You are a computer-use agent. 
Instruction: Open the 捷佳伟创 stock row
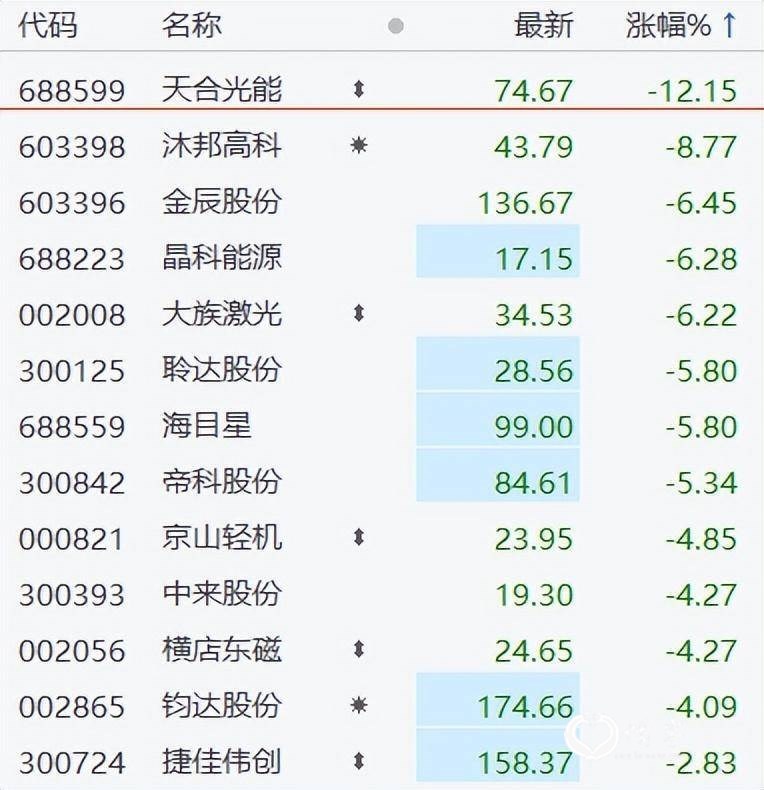[222, 763]
